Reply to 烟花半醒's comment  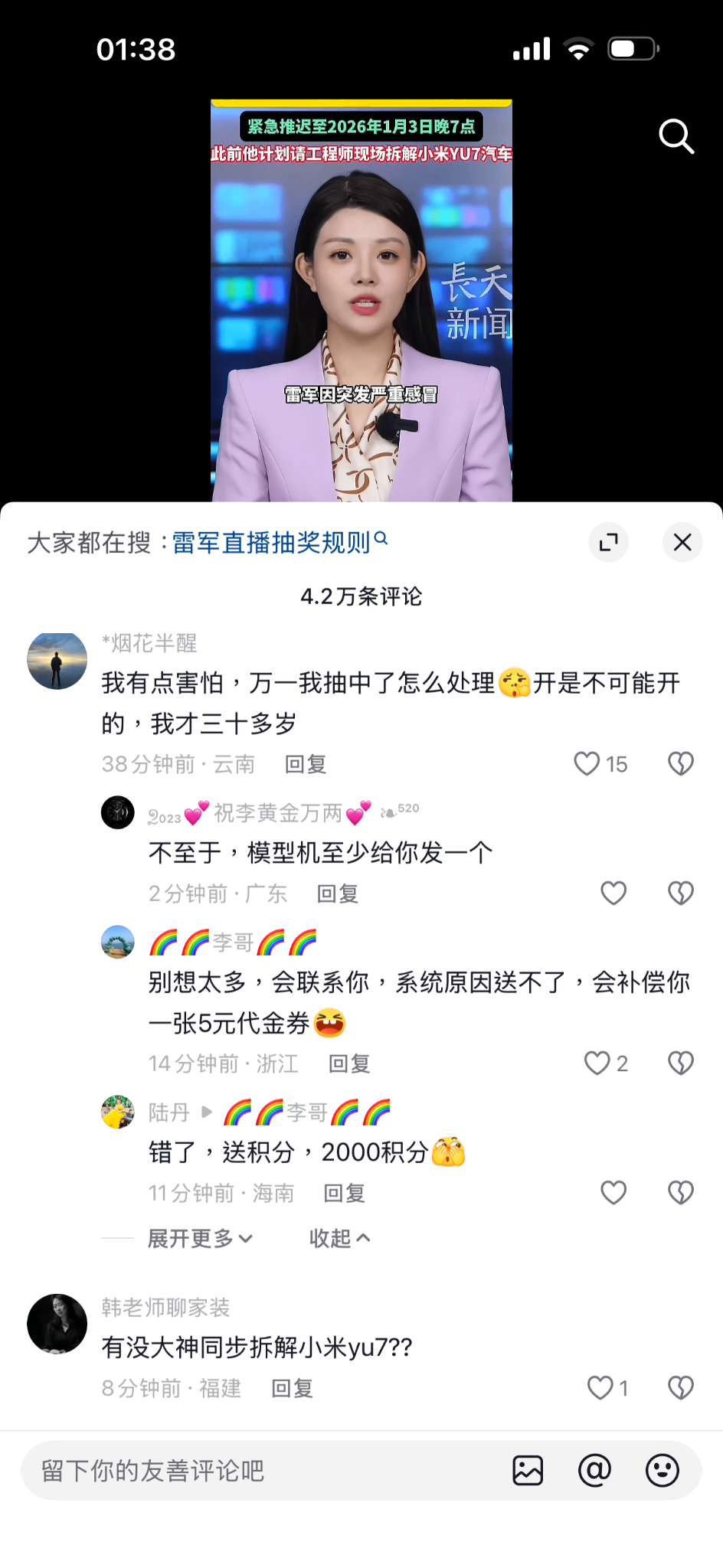[x=306, y=764]
